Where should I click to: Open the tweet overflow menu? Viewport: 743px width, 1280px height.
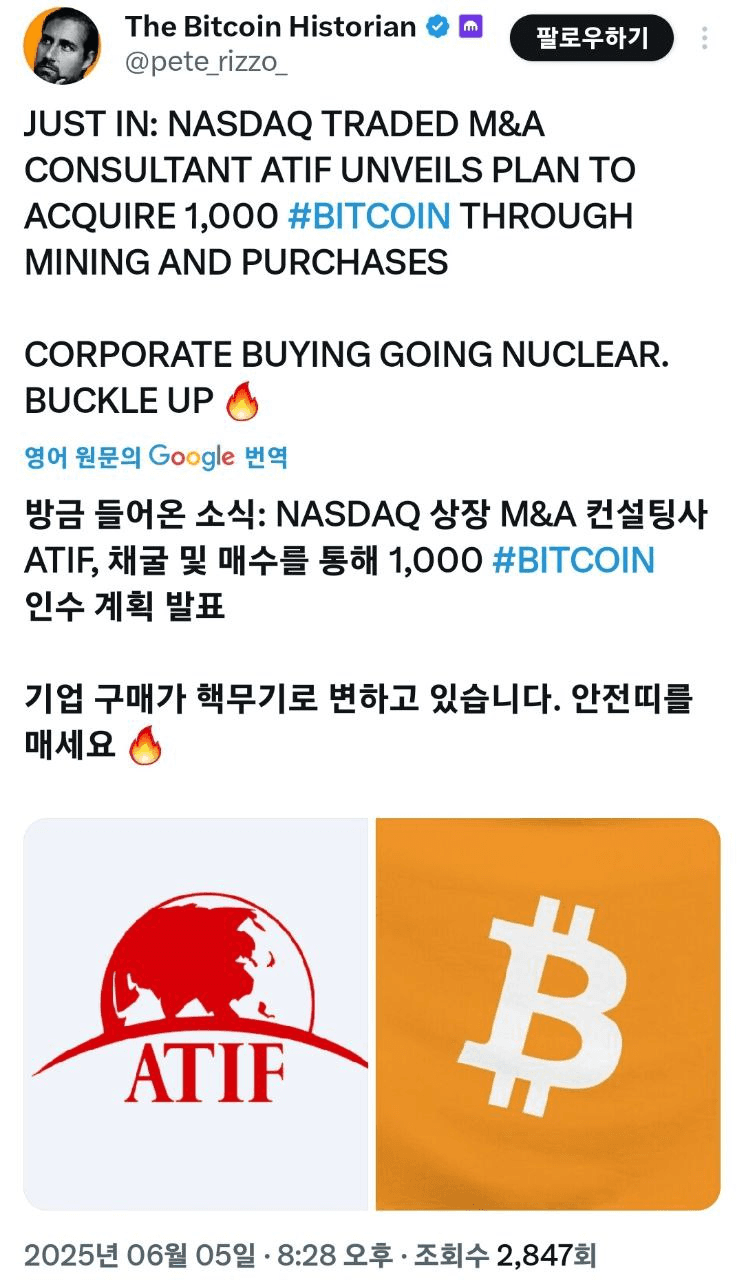click(x=705, y=39)
